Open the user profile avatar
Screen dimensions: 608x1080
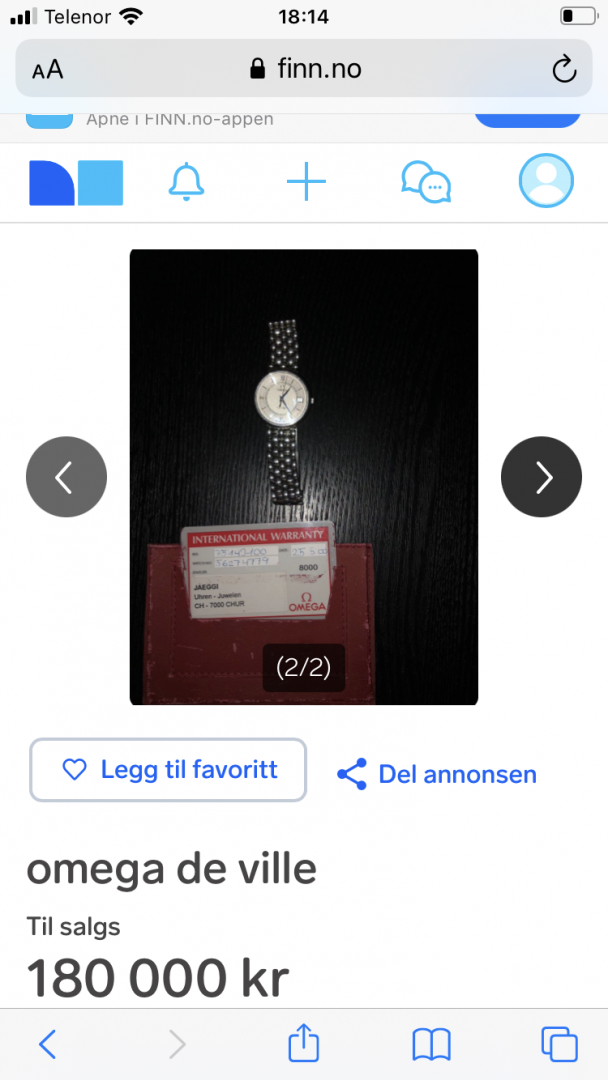[x=546, y=181]
